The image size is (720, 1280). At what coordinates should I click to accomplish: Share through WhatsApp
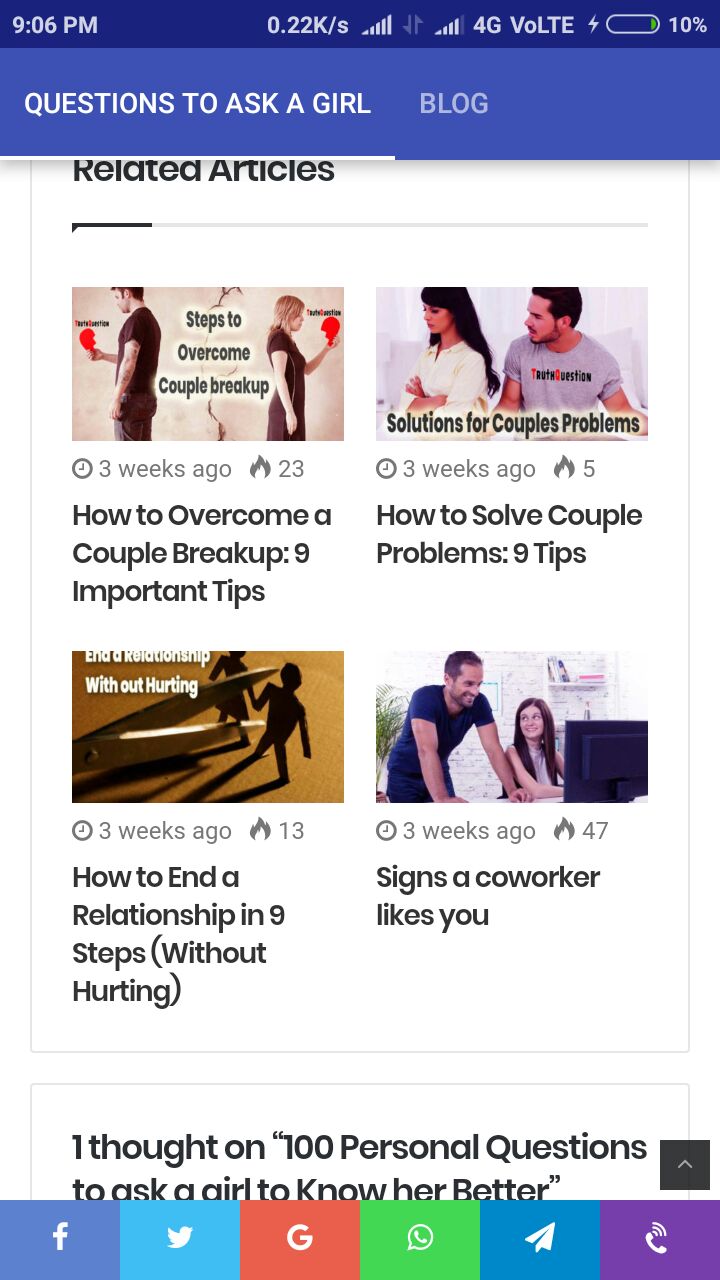(420, 1239)
